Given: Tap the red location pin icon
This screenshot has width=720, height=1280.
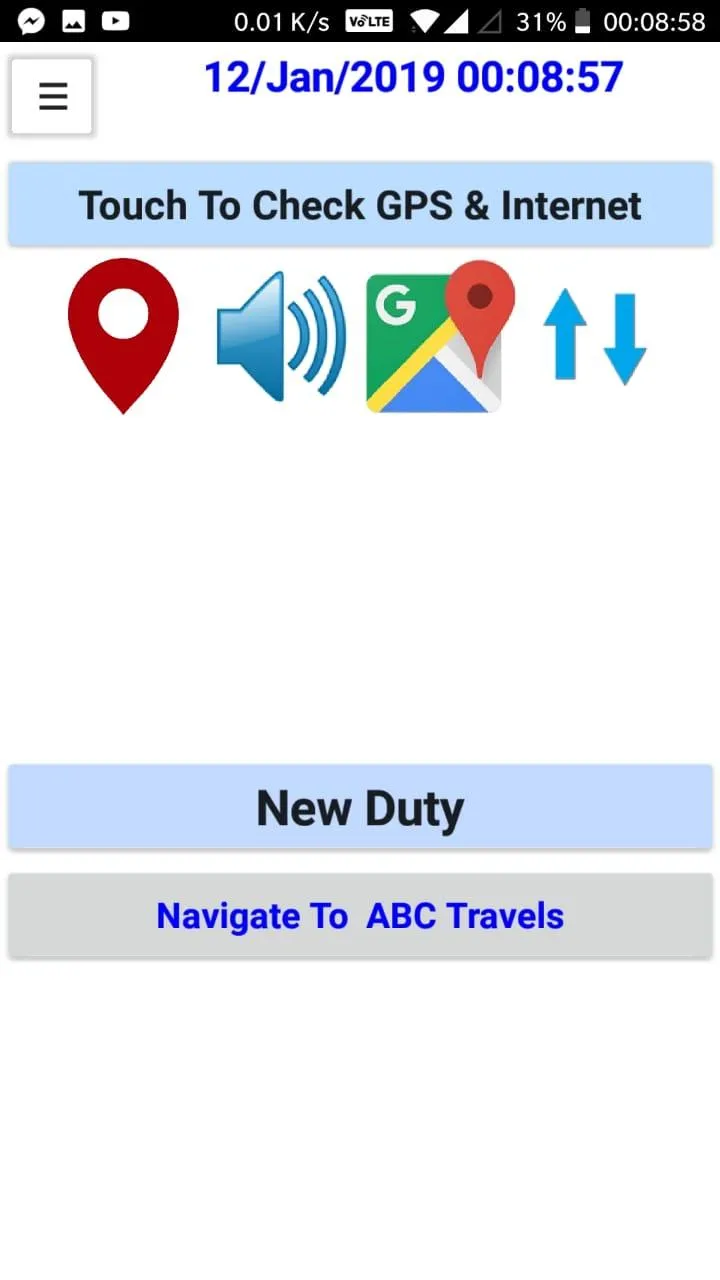Looking at the screenshot, I should click(x=123, y=335).
